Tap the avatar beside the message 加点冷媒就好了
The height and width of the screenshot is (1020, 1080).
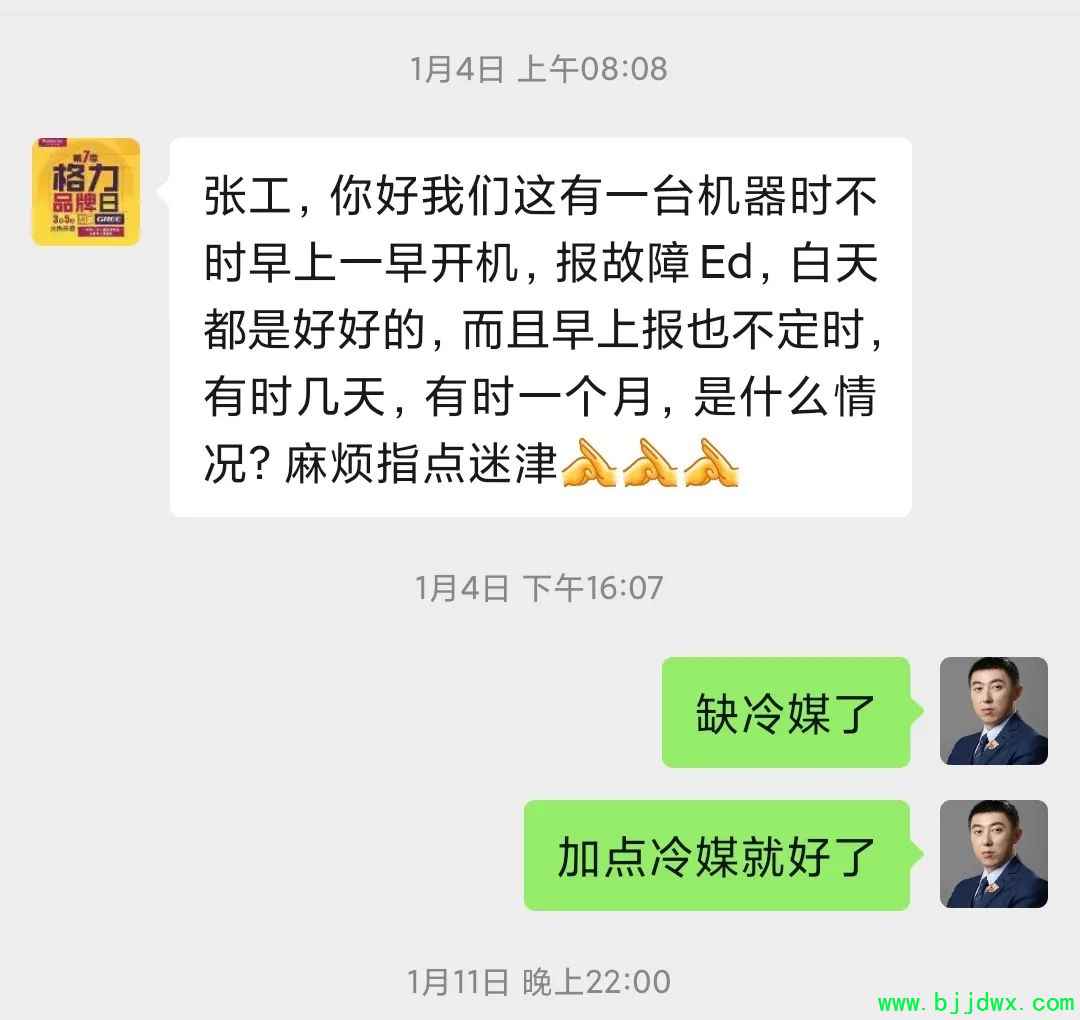click(993, 854)
